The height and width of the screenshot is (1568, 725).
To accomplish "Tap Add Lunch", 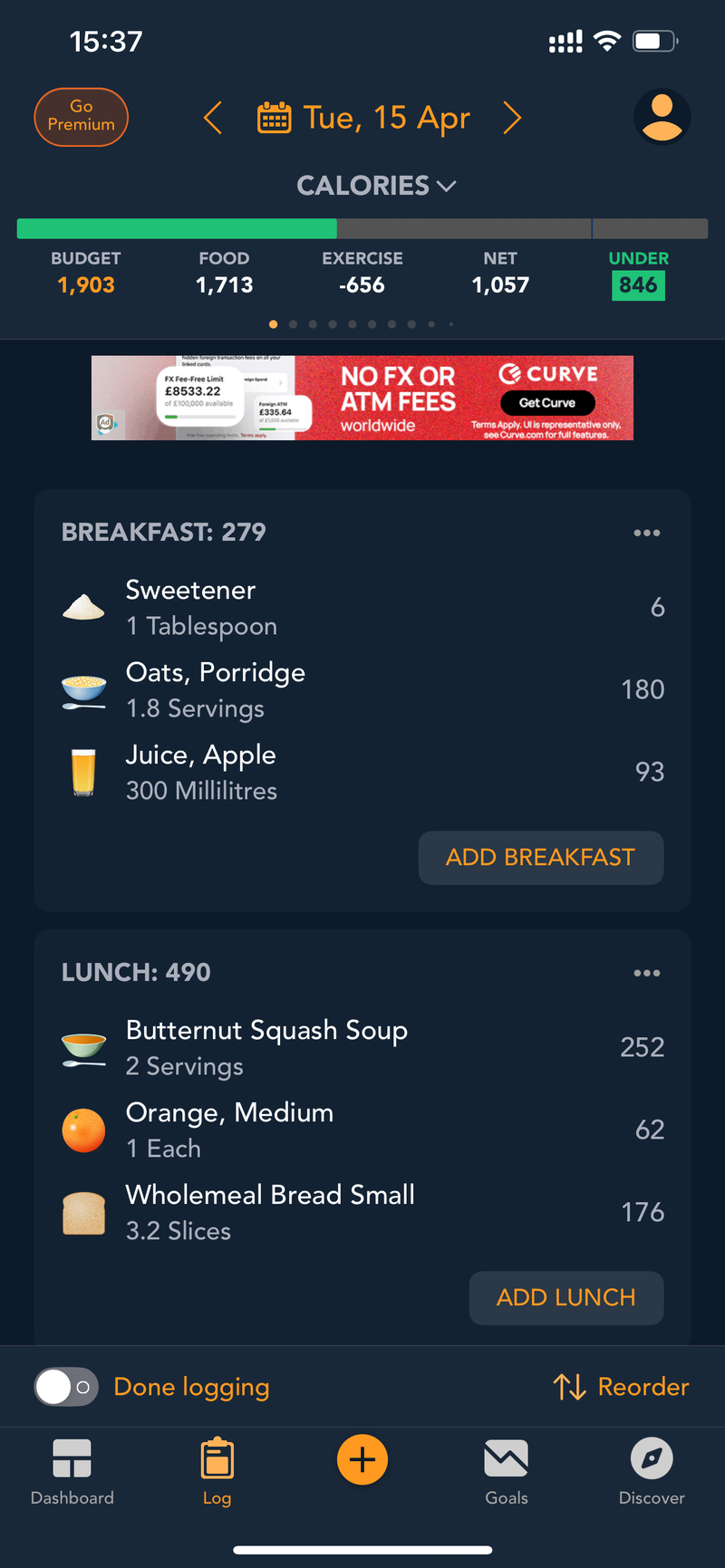I will [x=565, y=1297].
